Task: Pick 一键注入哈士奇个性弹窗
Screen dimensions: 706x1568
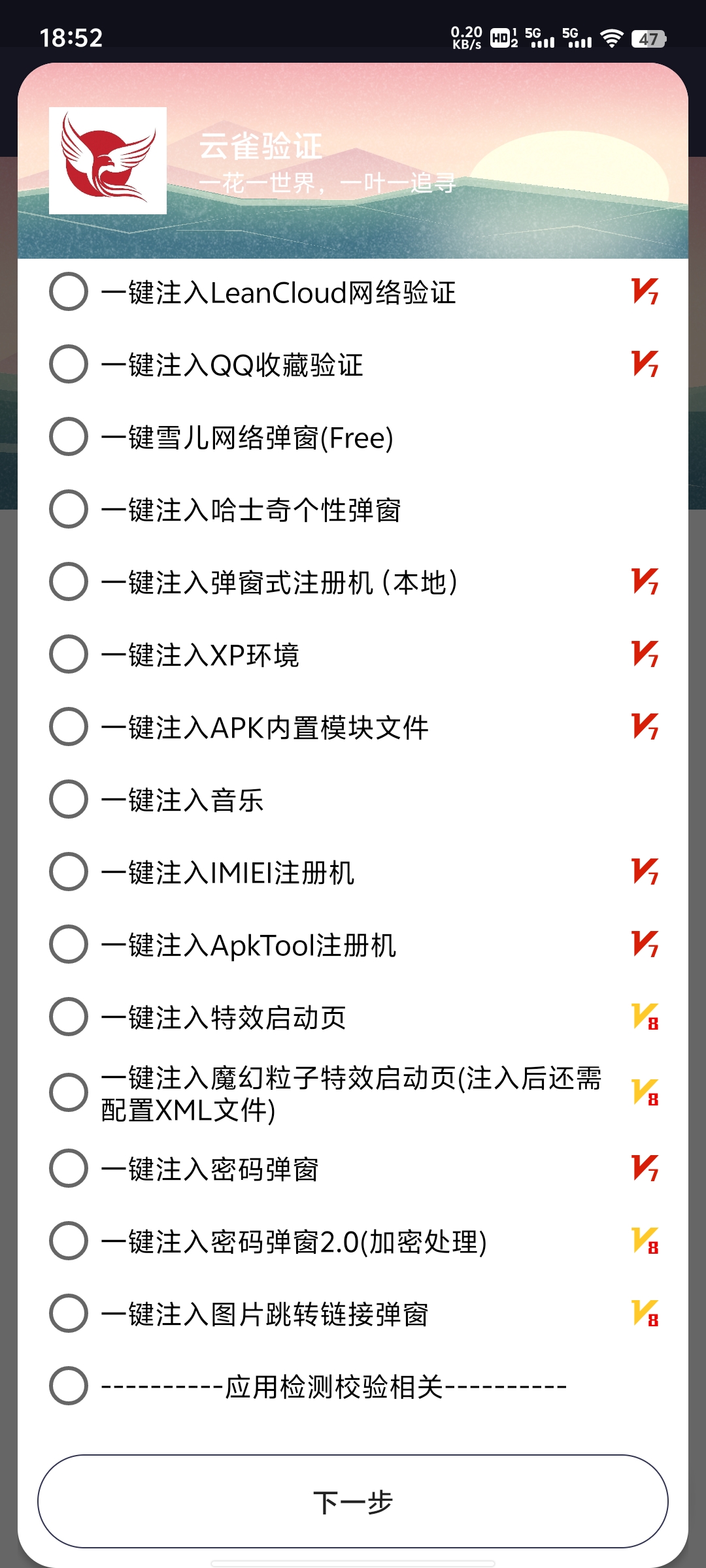Action: (x=69, y=509)
